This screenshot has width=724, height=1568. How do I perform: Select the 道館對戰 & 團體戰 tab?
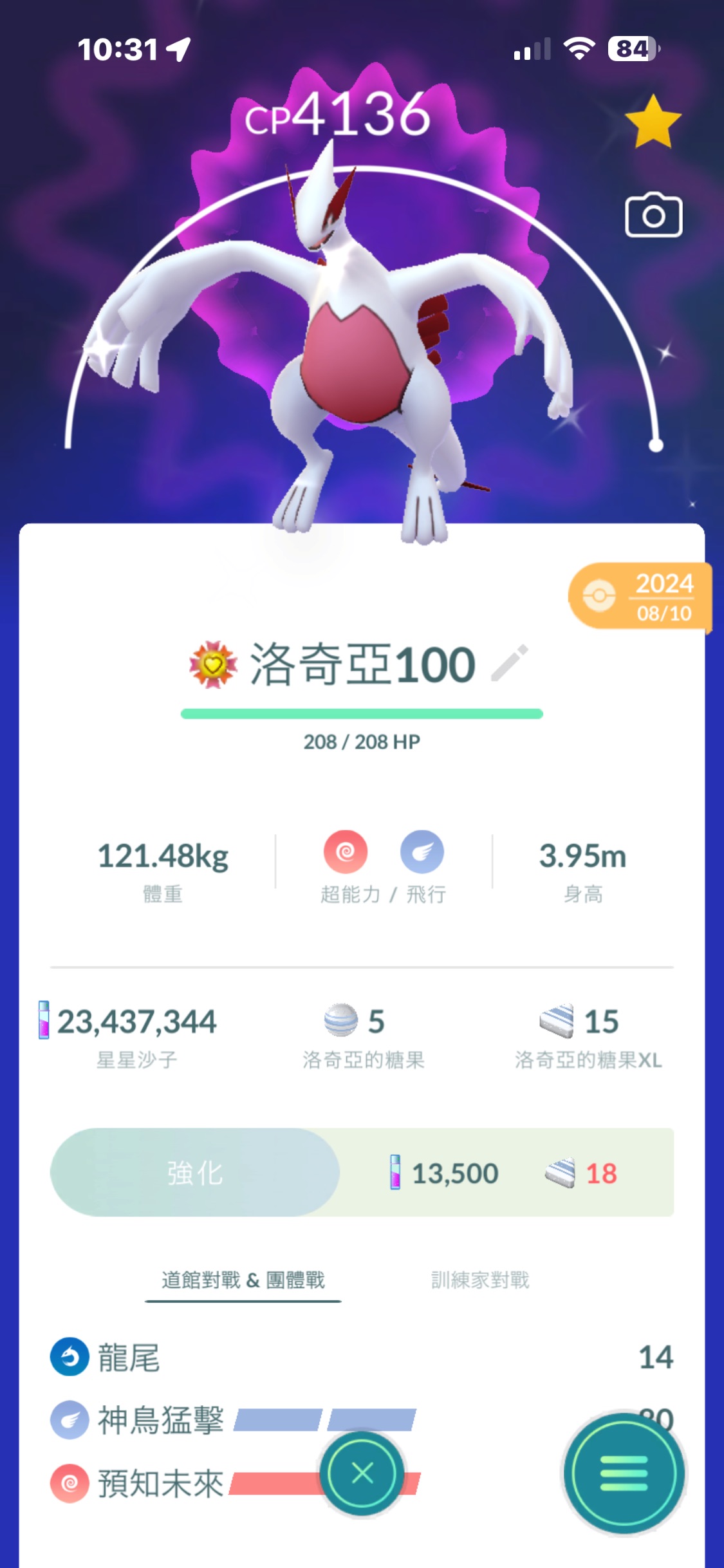(x=243, y=1280)
